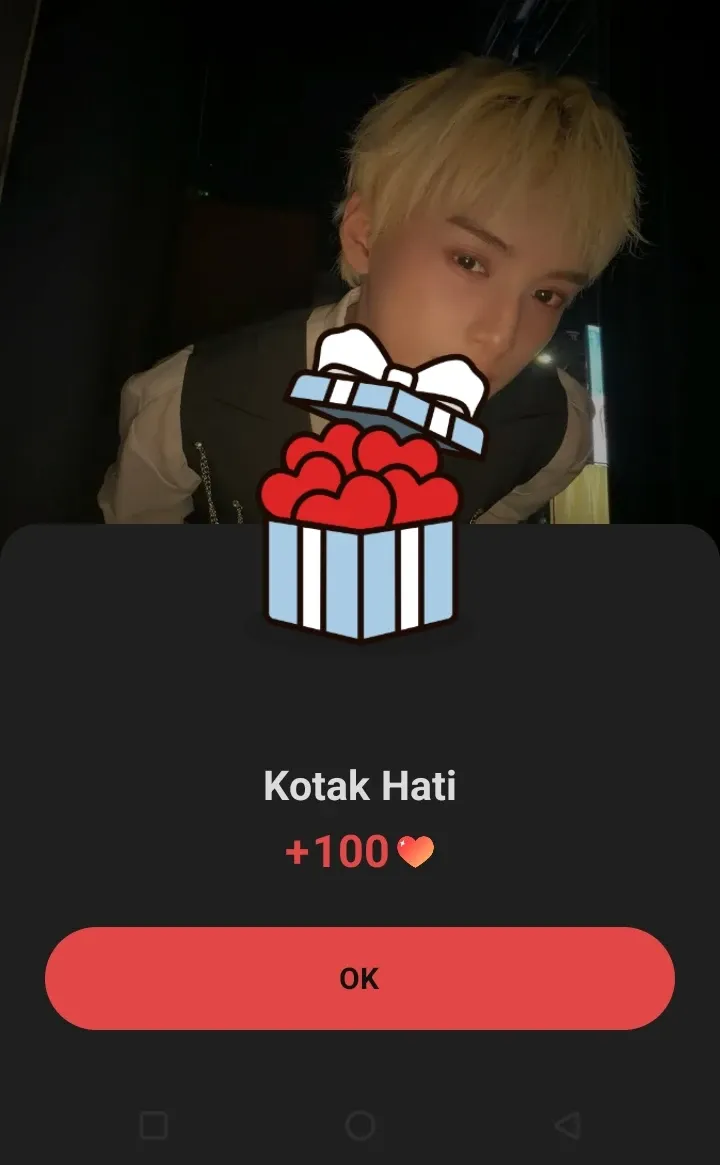Viewport: 720px width, 1165px height.
Task: Go back using the system back button
Action: click(567, 1126)
